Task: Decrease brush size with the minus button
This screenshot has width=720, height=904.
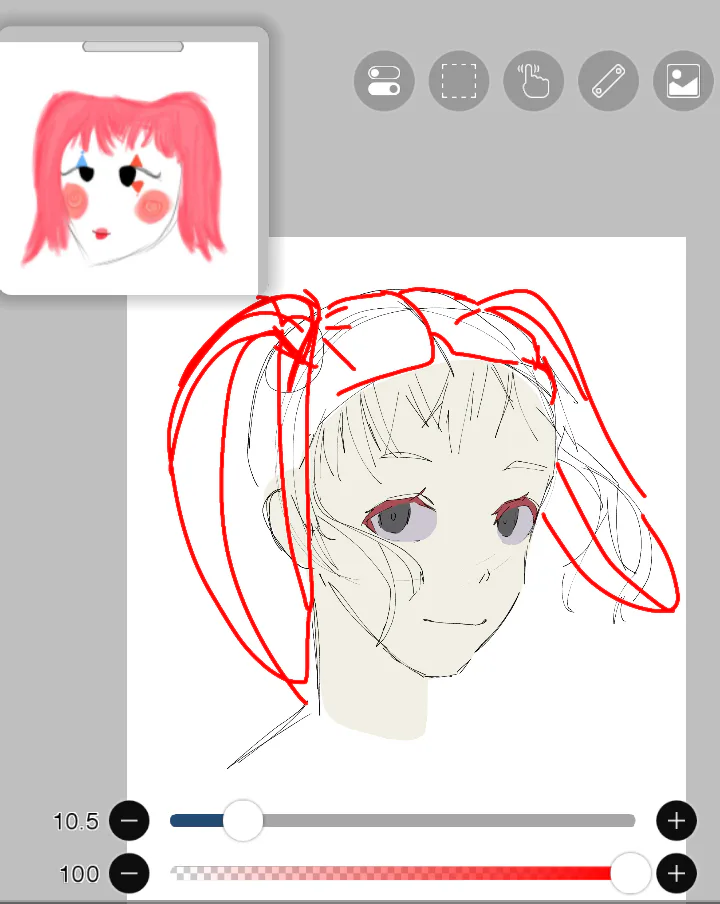Action: pyautogui.click(x=129, y=820)
